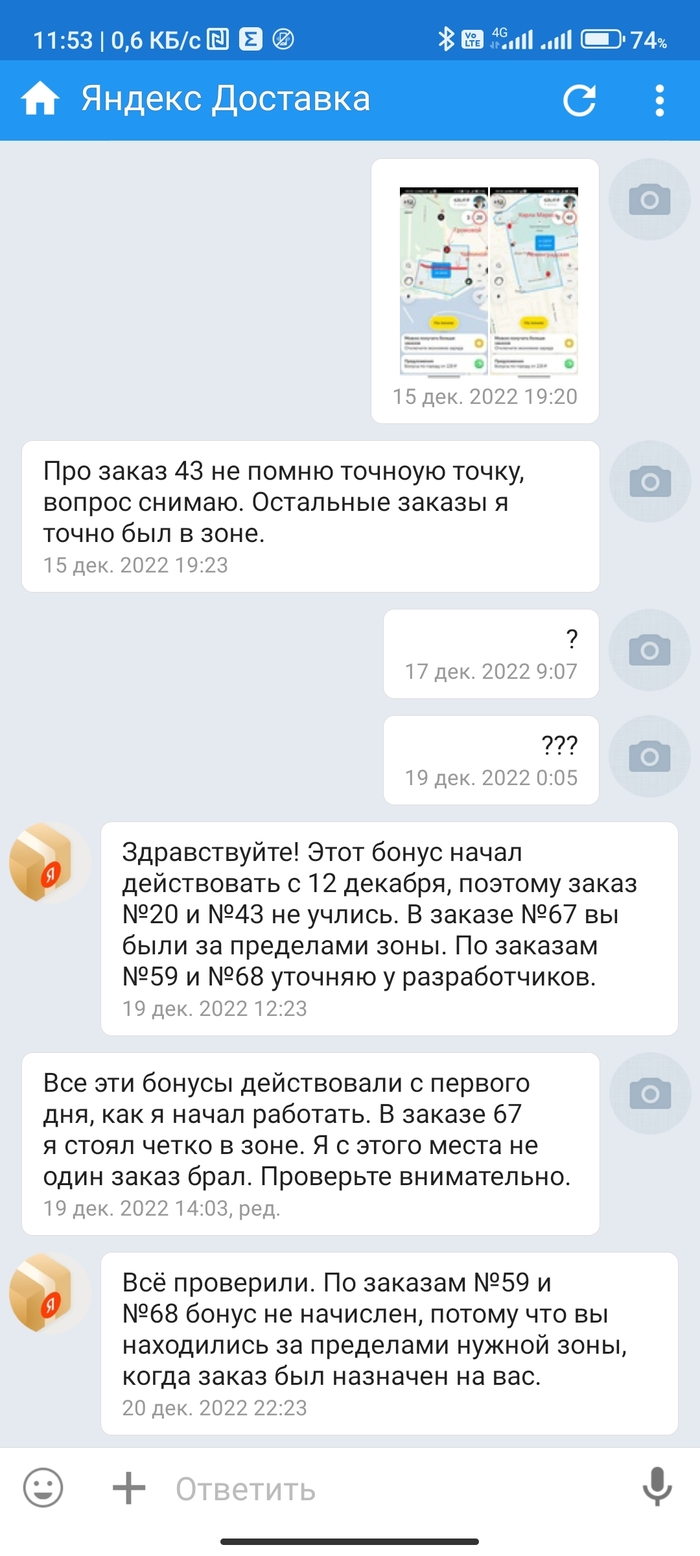
Task: Refresh the Яндекс Доставка chat
Action: 580,100
